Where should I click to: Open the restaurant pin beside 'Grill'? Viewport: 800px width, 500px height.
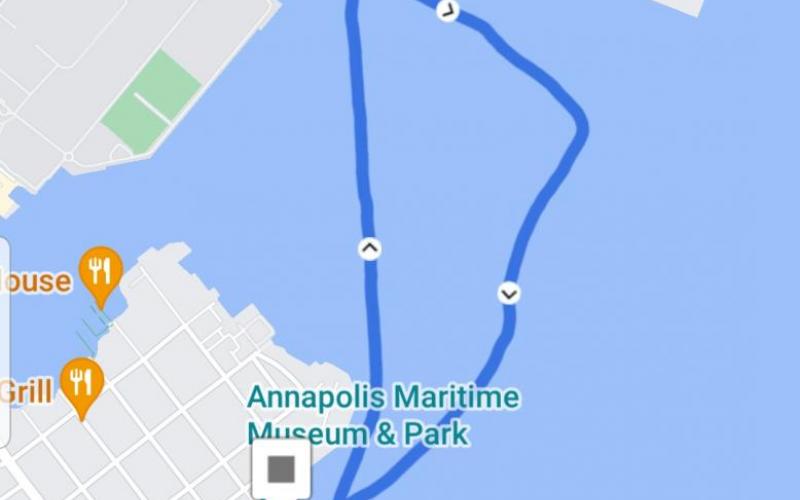[x=81, y=382]
